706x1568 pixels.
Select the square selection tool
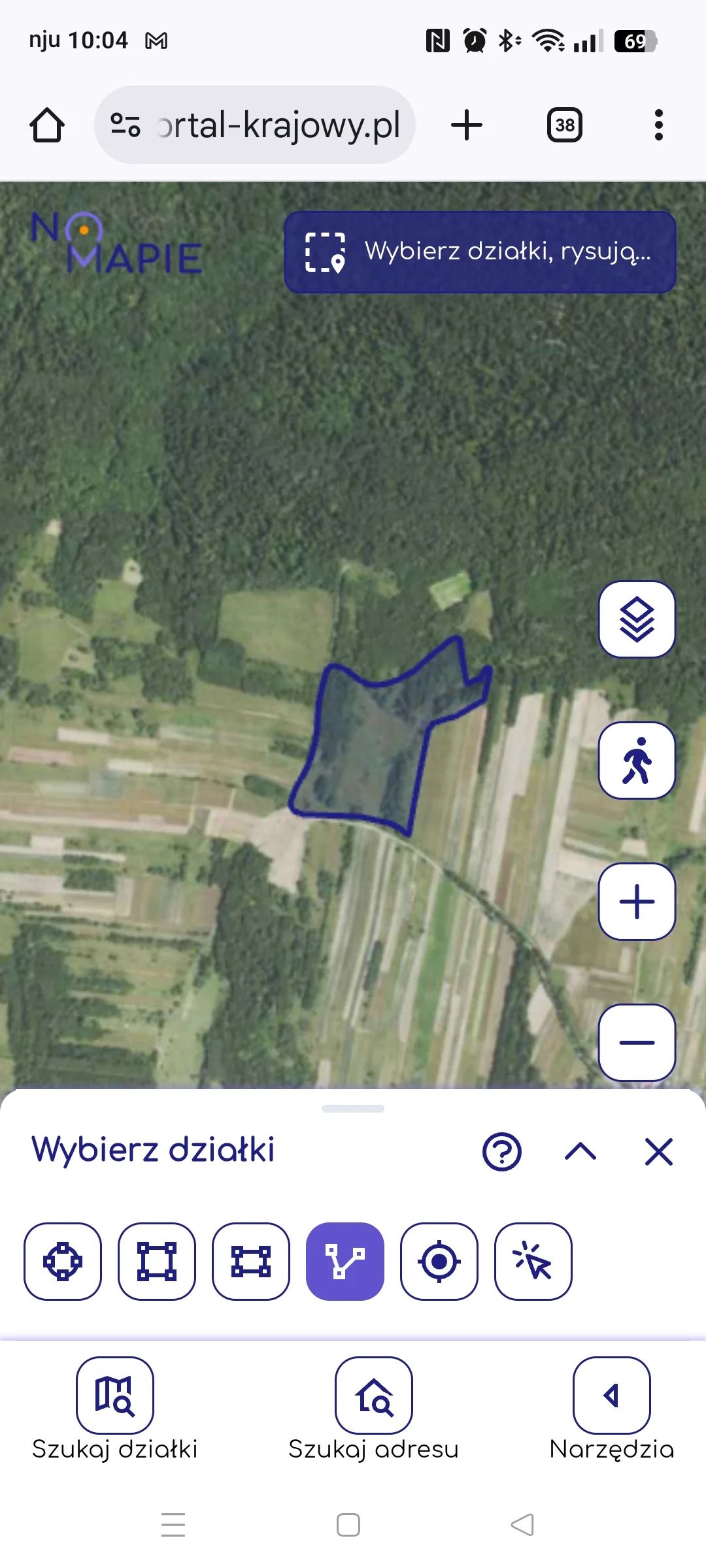coord(157,1262)
